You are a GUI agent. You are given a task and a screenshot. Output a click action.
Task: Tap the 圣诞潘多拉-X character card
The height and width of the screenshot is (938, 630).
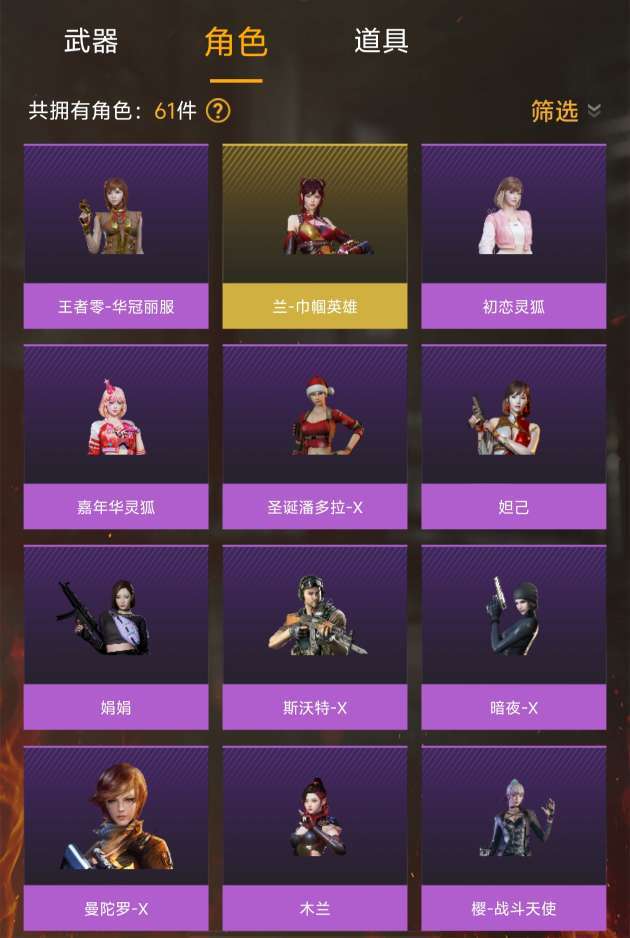[315, 436]
